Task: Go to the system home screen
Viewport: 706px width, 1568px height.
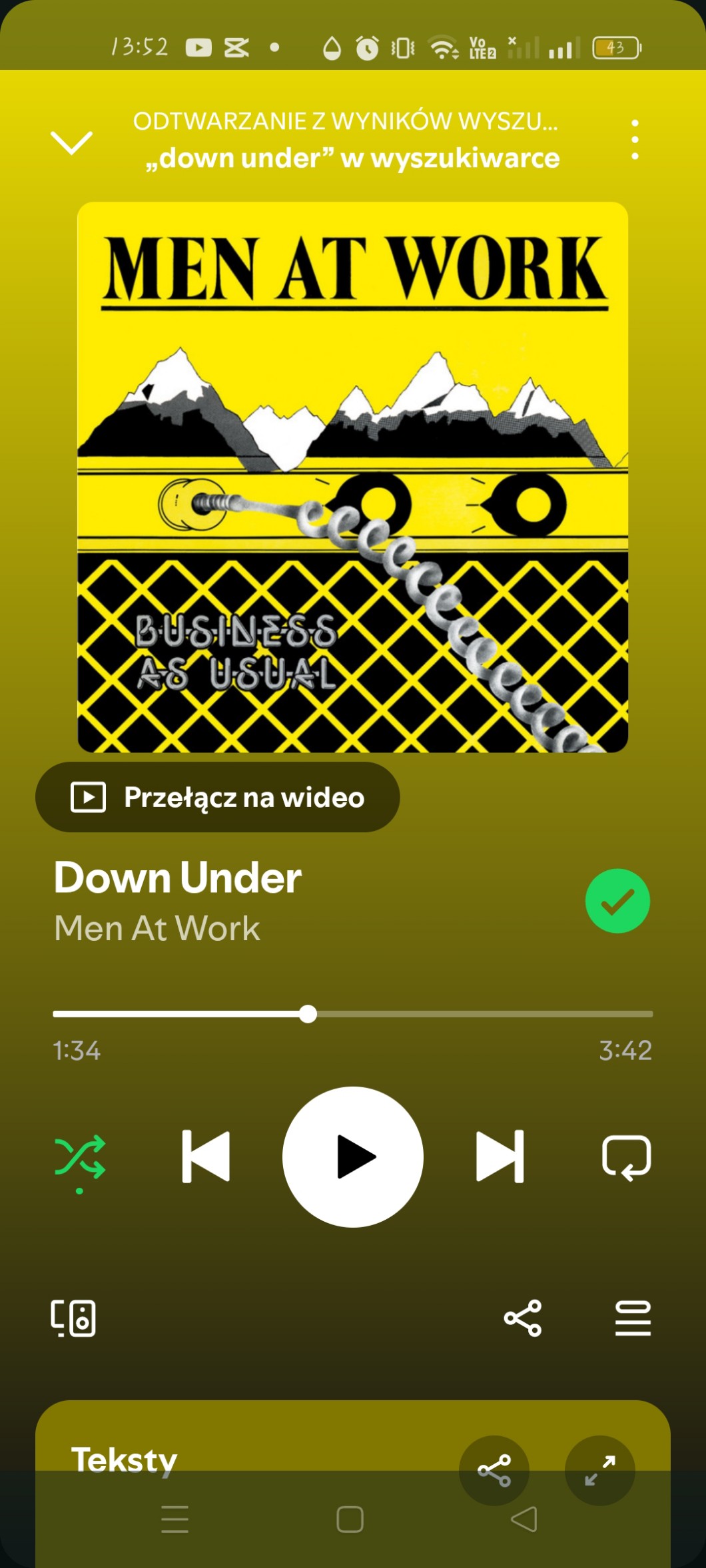Action: (x=350, y=1519)
